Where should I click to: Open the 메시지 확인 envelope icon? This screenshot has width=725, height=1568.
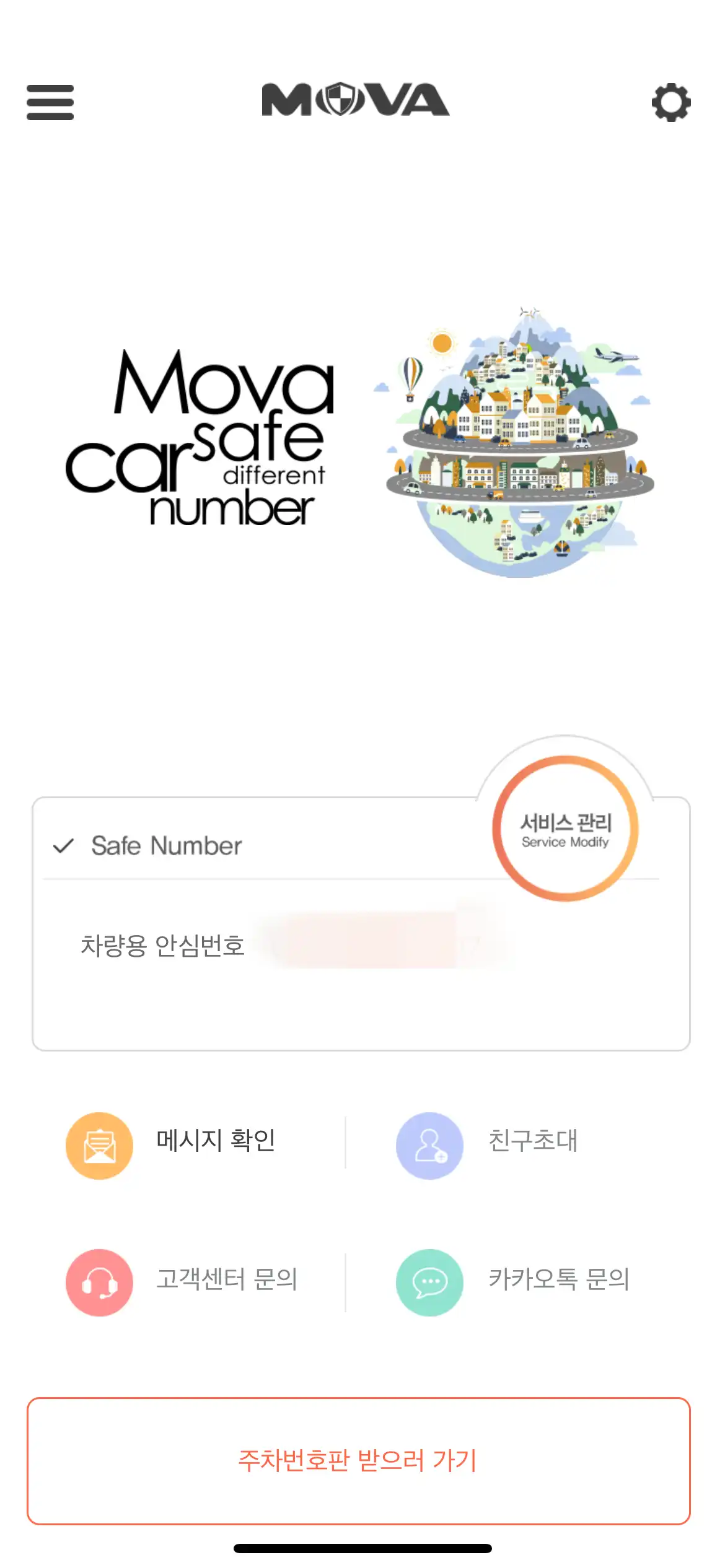tap(99, 1145)
